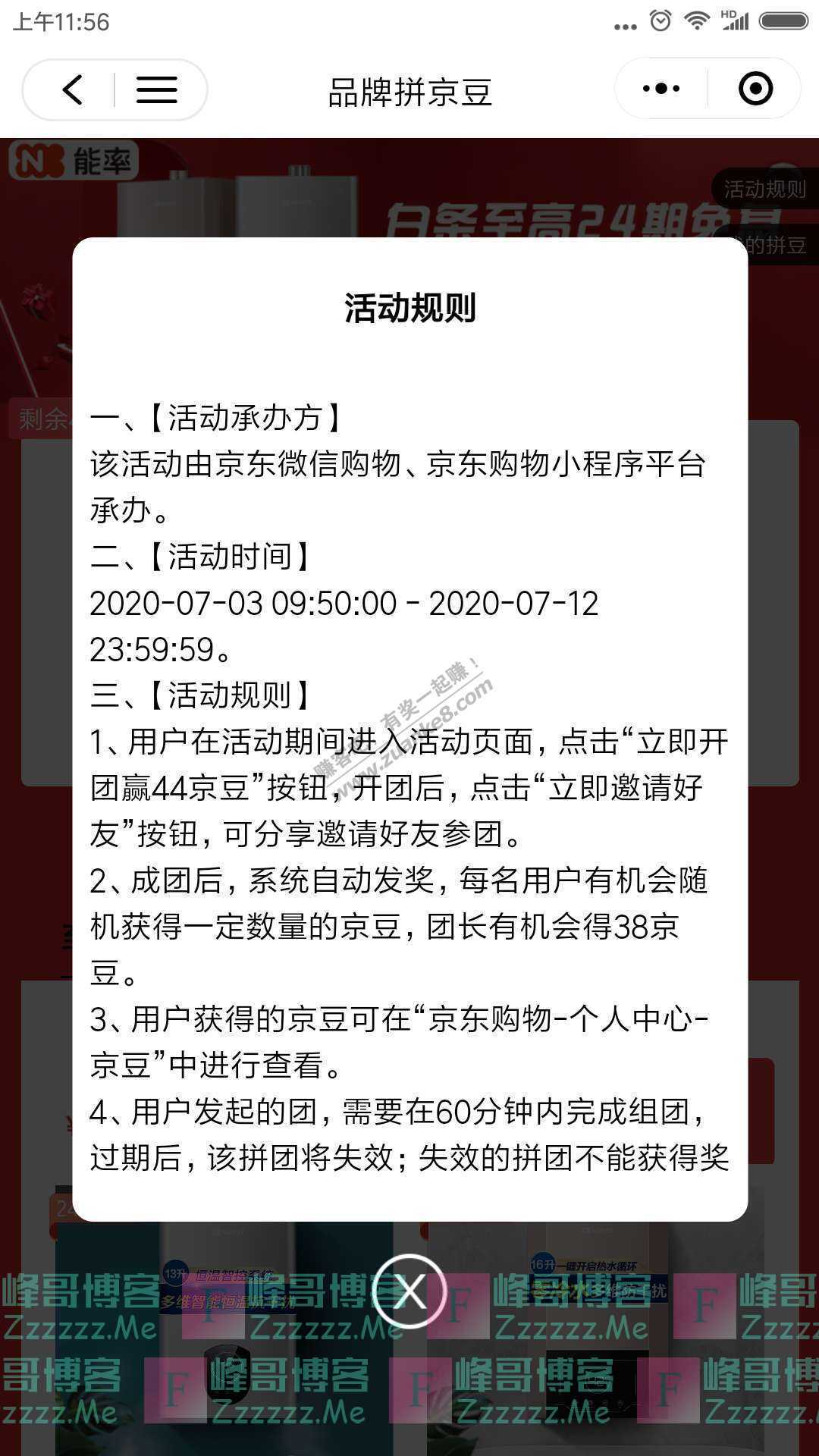Dismiss the 活动规则 dialog with X
819x1456 pixels.
(x=409, y=1291)
